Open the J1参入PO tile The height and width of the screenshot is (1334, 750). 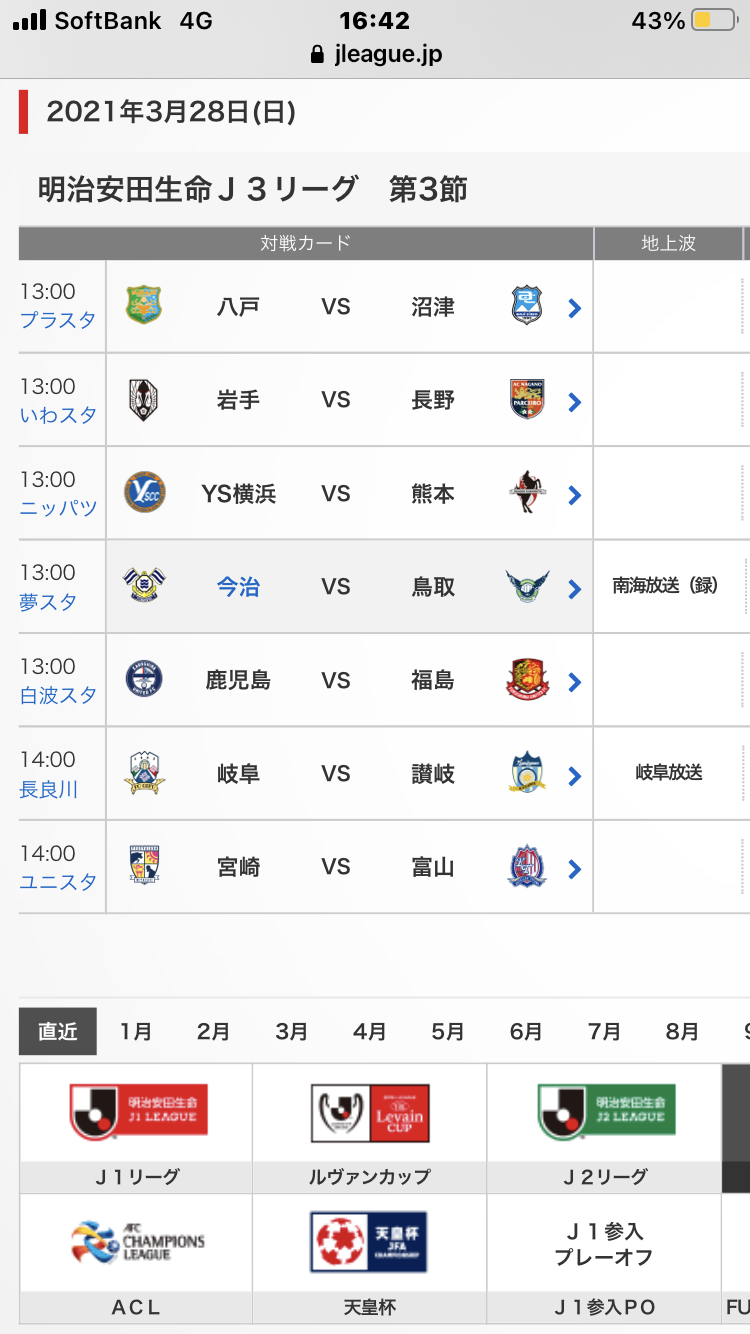[604, 1258]
